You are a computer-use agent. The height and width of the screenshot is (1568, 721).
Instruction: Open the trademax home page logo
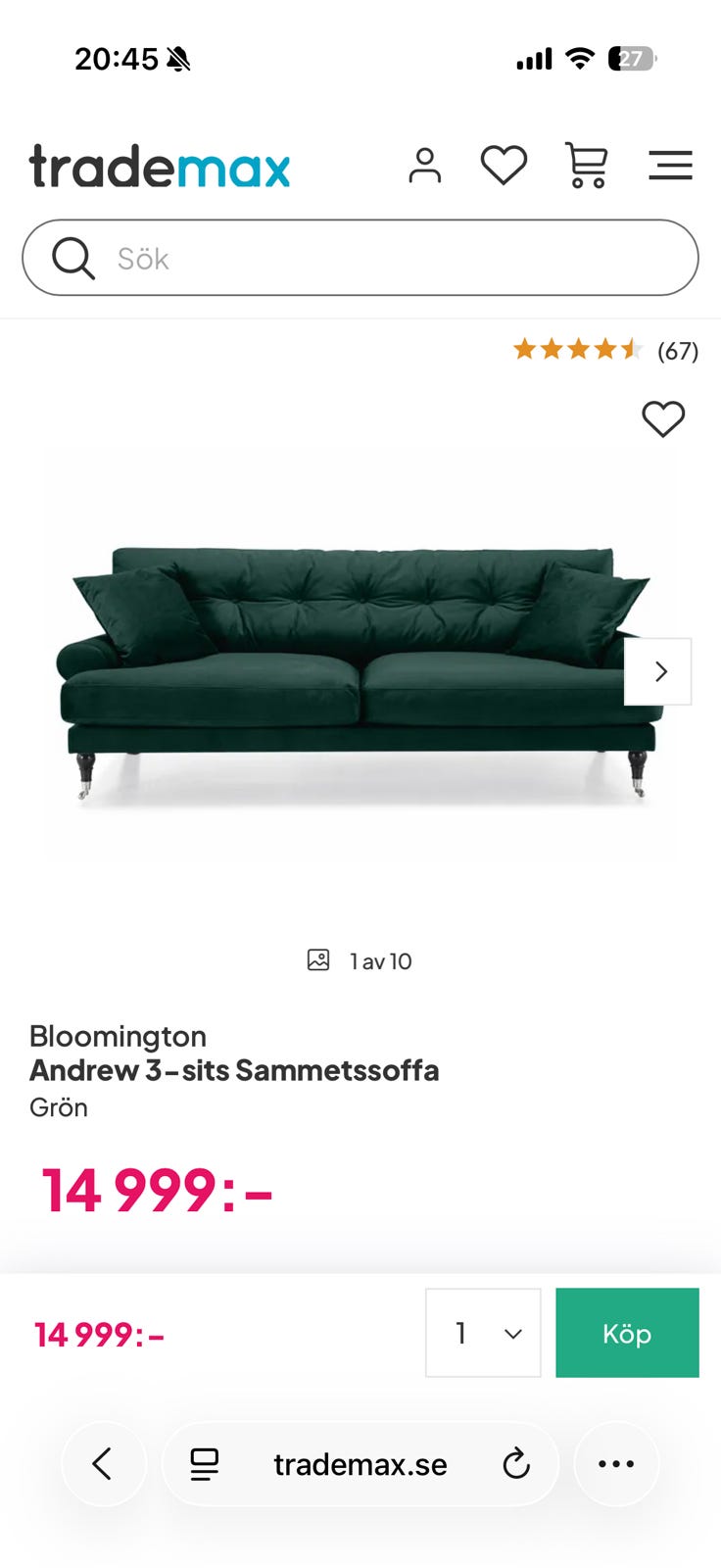(160, 166)
